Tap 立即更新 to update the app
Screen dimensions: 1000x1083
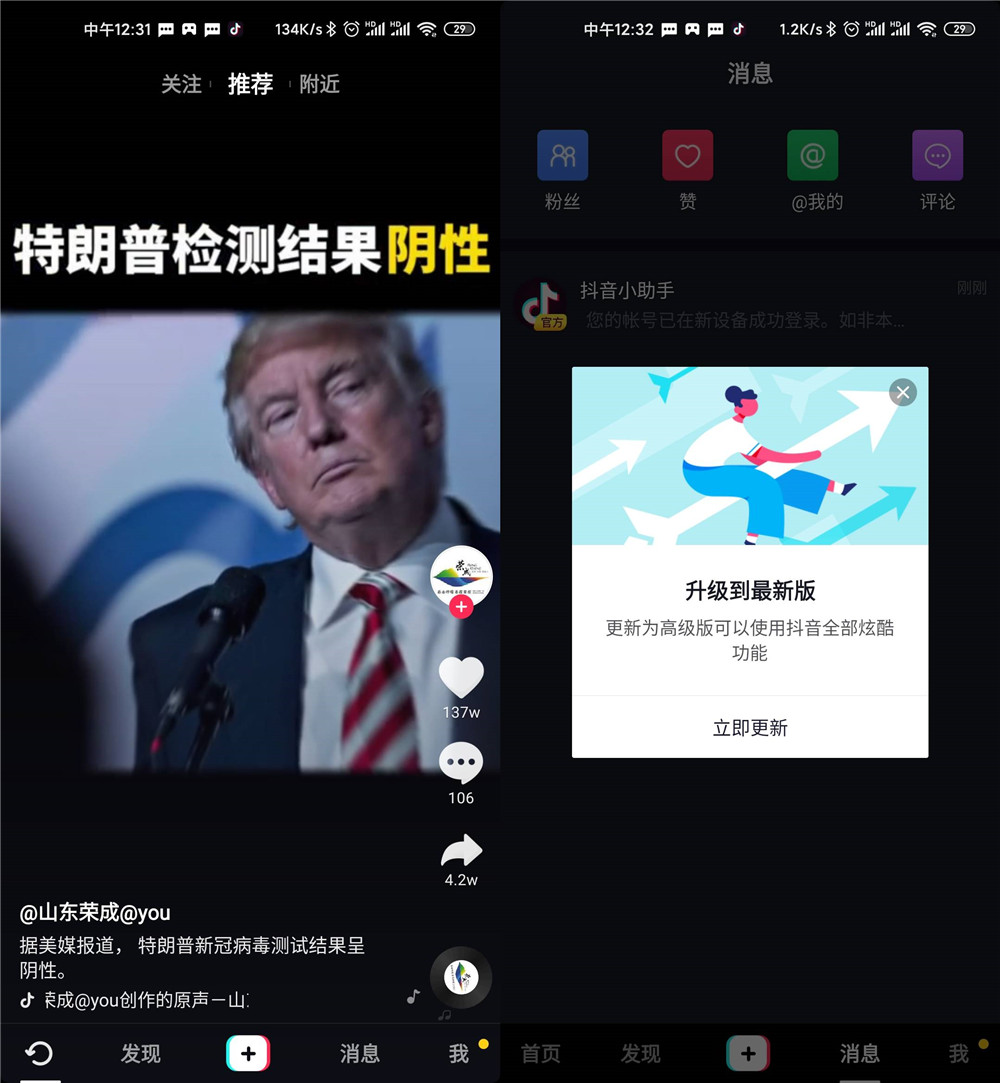[750, 728]
